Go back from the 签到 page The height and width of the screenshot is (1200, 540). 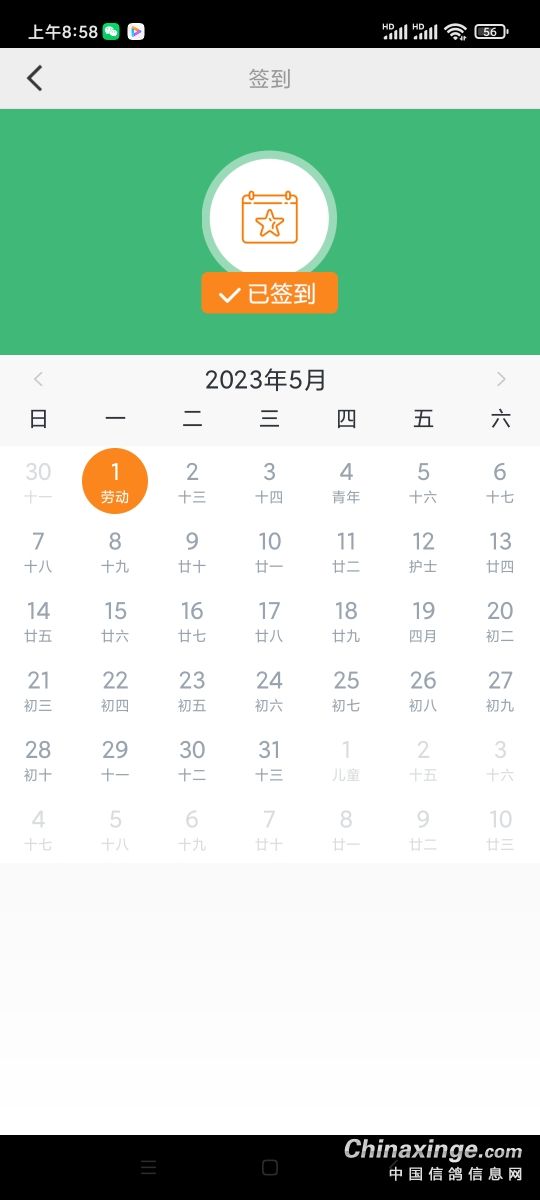[35, 78]
